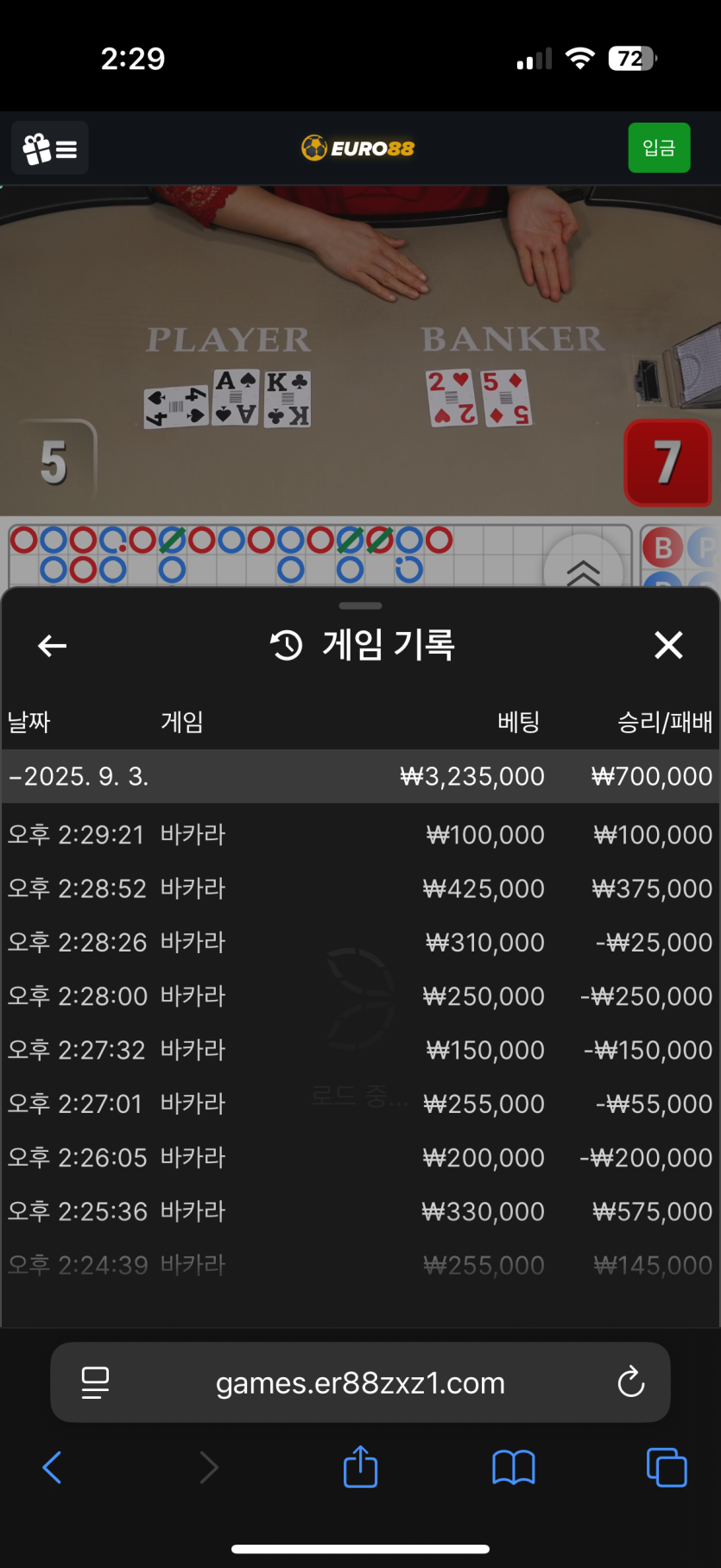Screen dimensions: 721x1568
Task: Close the game history panel
Action: 668,645
